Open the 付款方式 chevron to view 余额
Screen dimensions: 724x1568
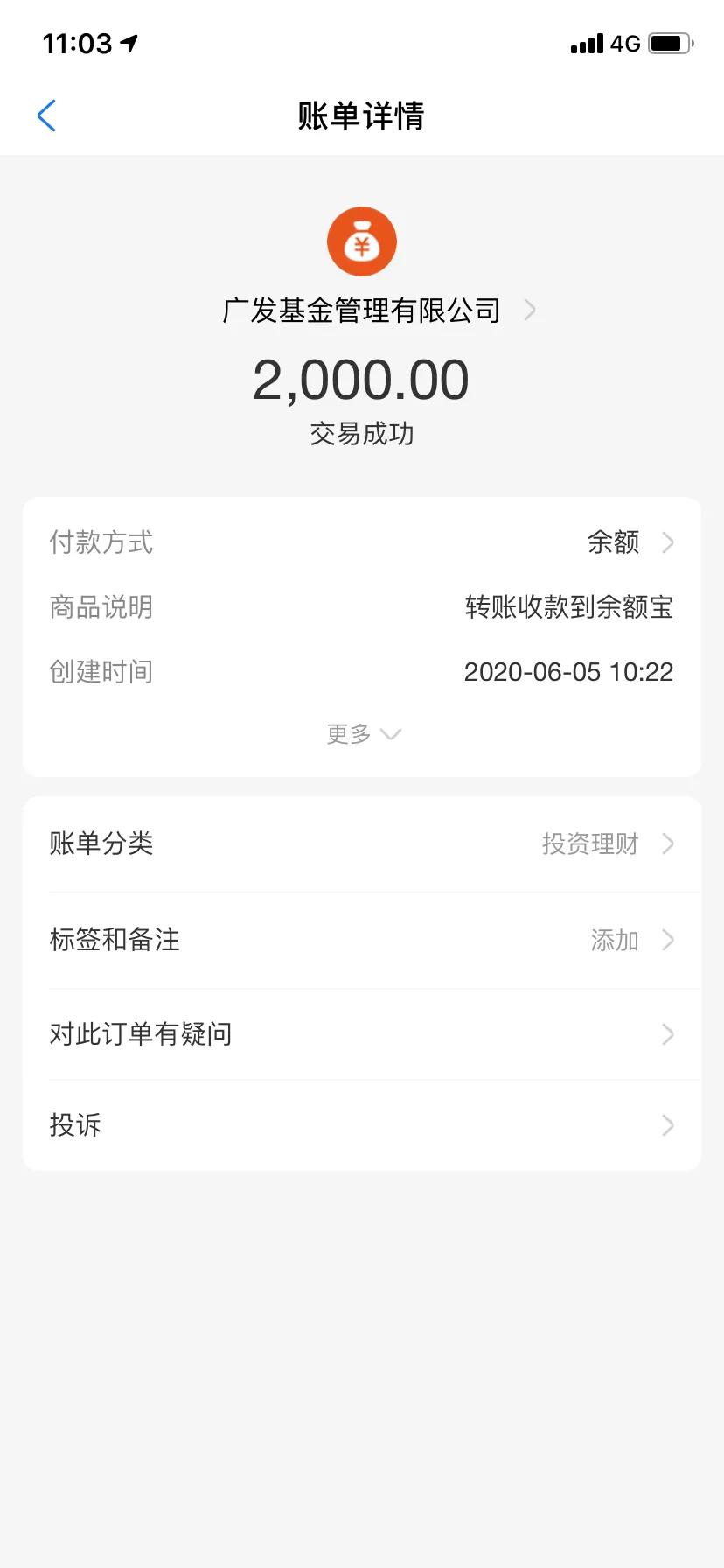pyautogui.click(x=667, y=542)
